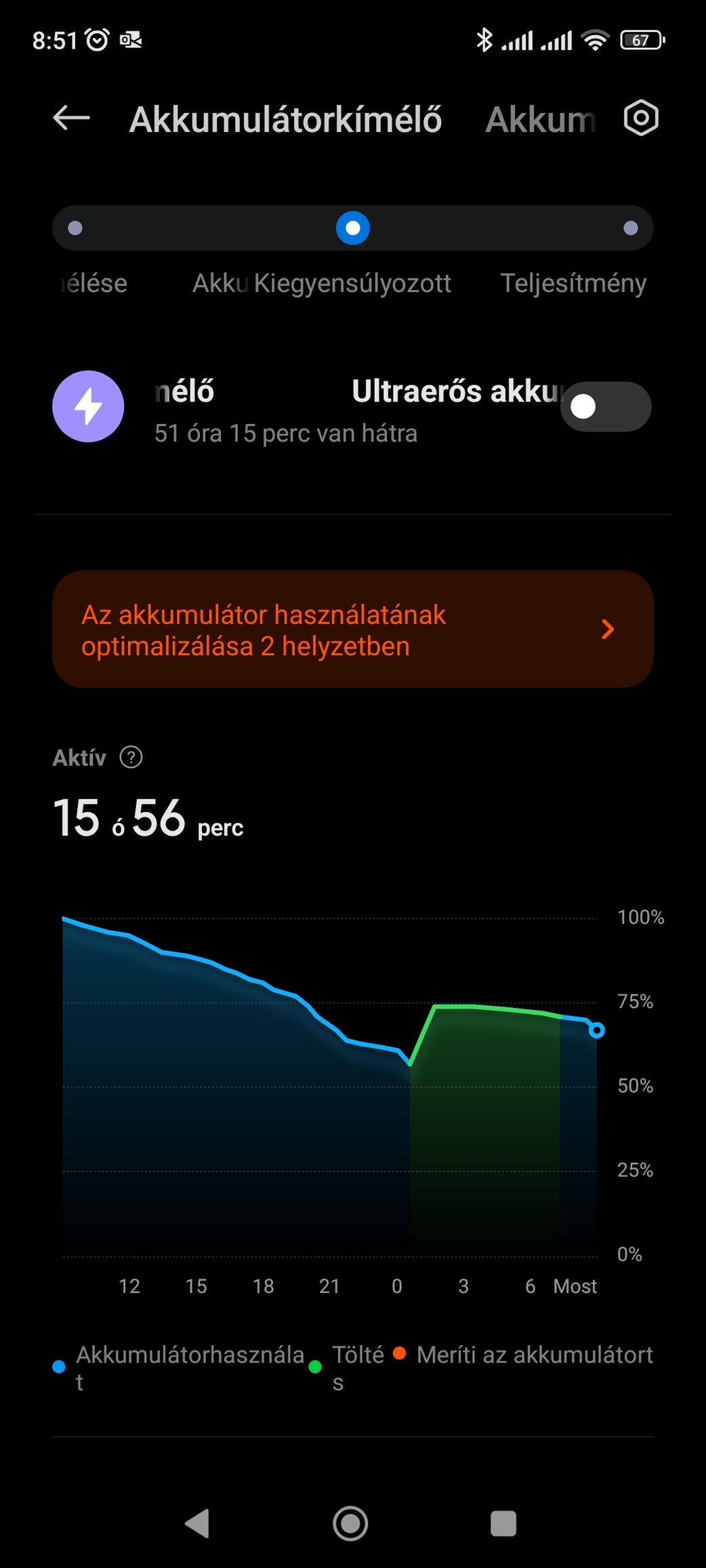Open help icon next to Aktív
The image size is (706, 1568).
[131, 757]
